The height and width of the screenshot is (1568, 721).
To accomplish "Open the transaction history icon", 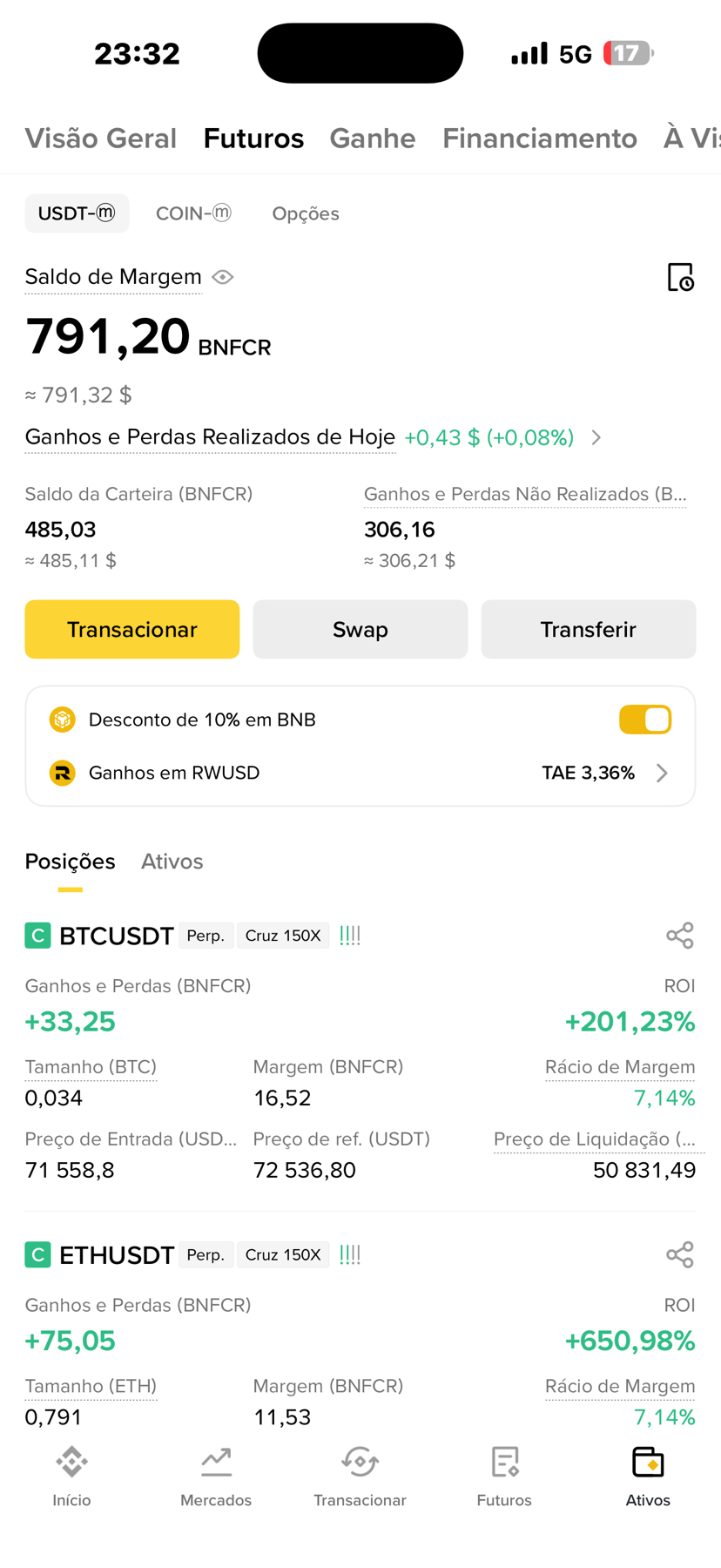I will point(680,277).
